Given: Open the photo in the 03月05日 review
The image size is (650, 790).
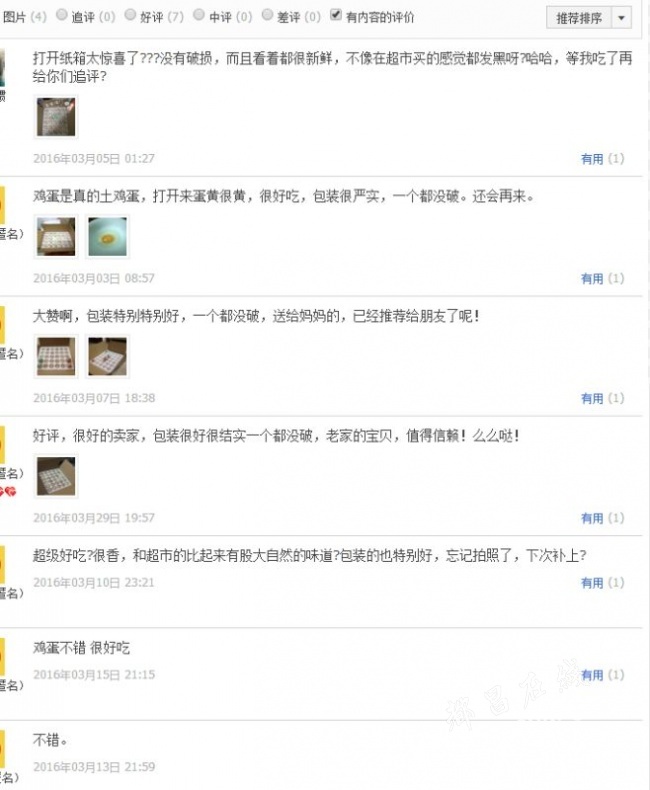Looking at the screenshot, I should click(x=55, y=117).
